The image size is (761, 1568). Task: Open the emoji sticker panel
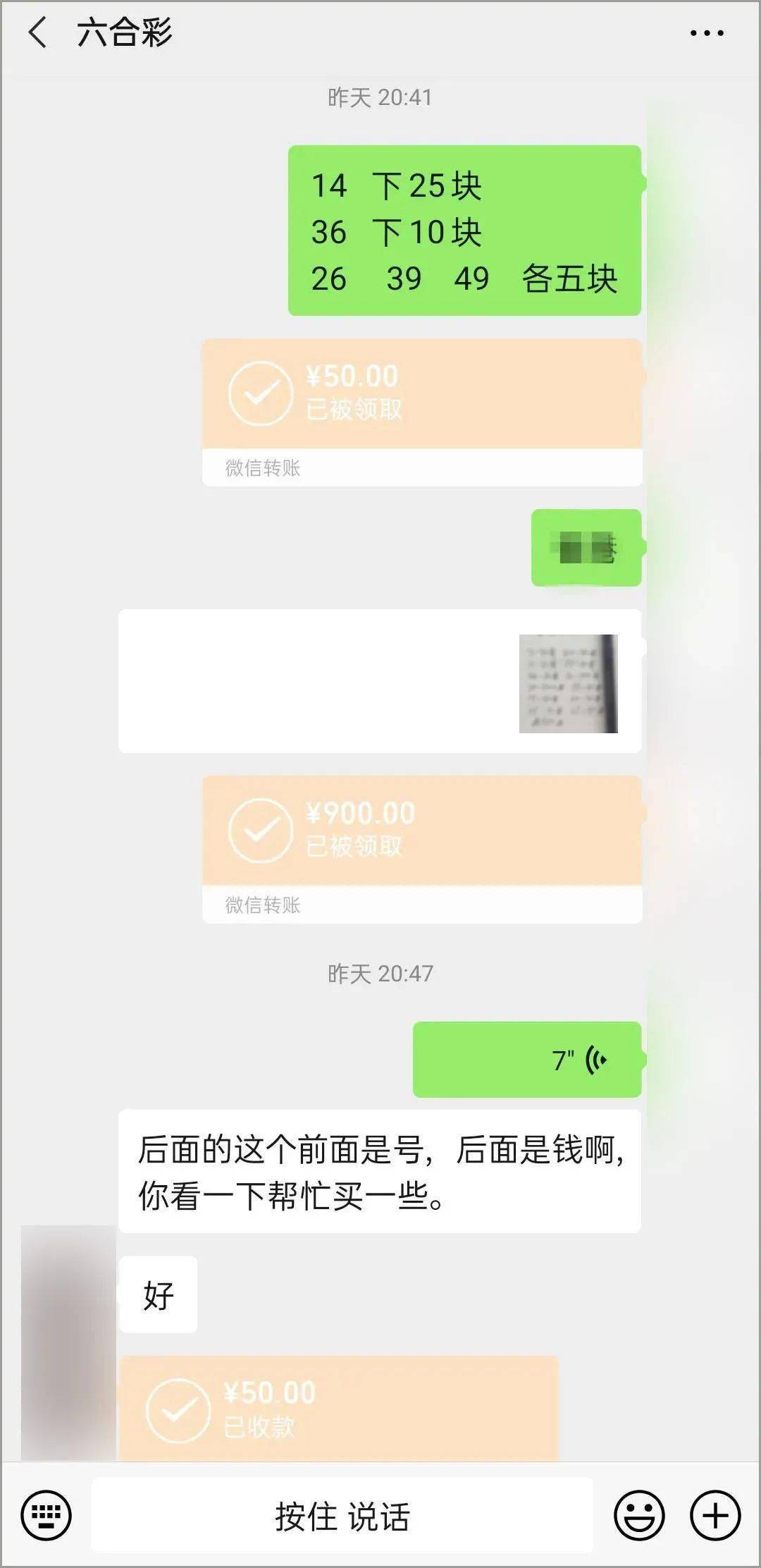(x=639, y=1514)
